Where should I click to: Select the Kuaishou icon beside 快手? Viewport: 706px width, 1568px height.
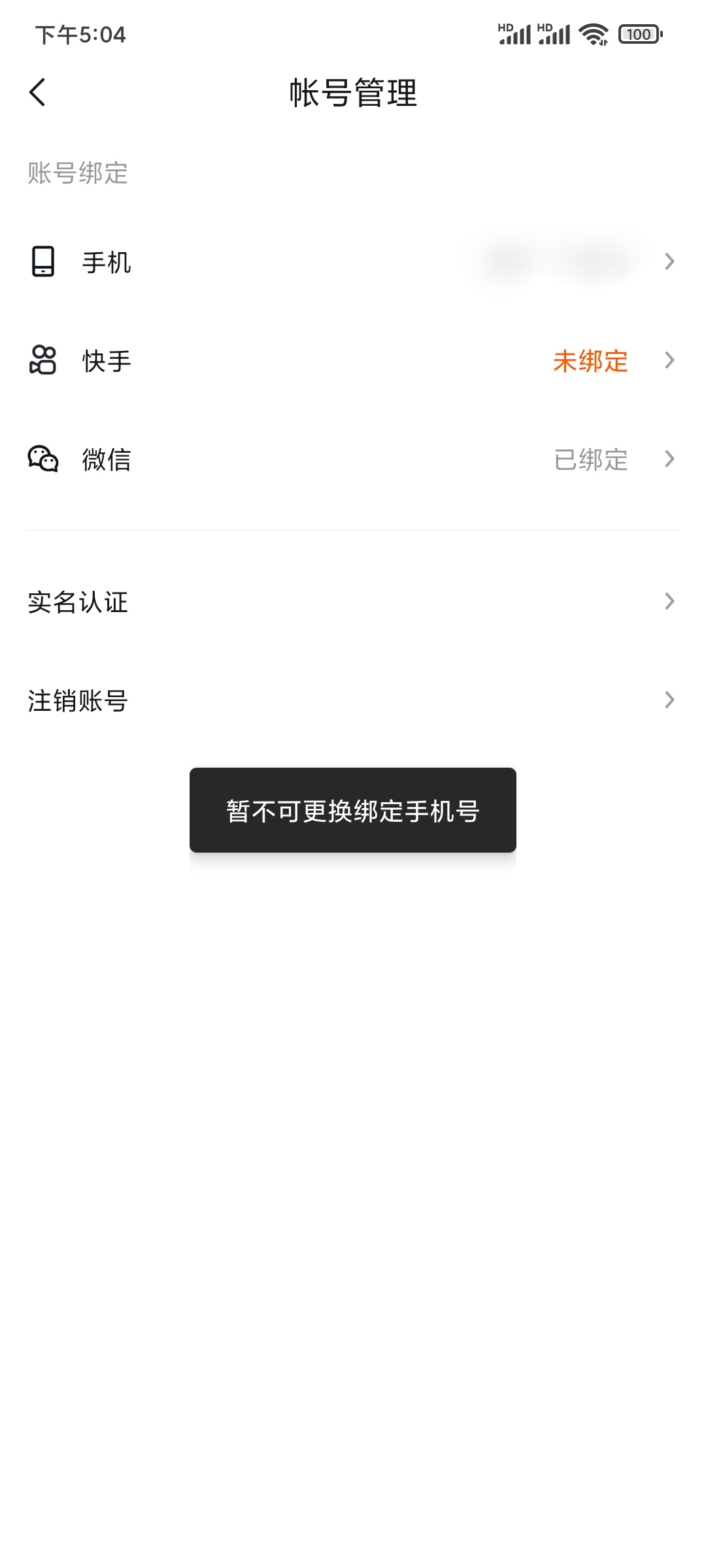click(x=42, y=361)
